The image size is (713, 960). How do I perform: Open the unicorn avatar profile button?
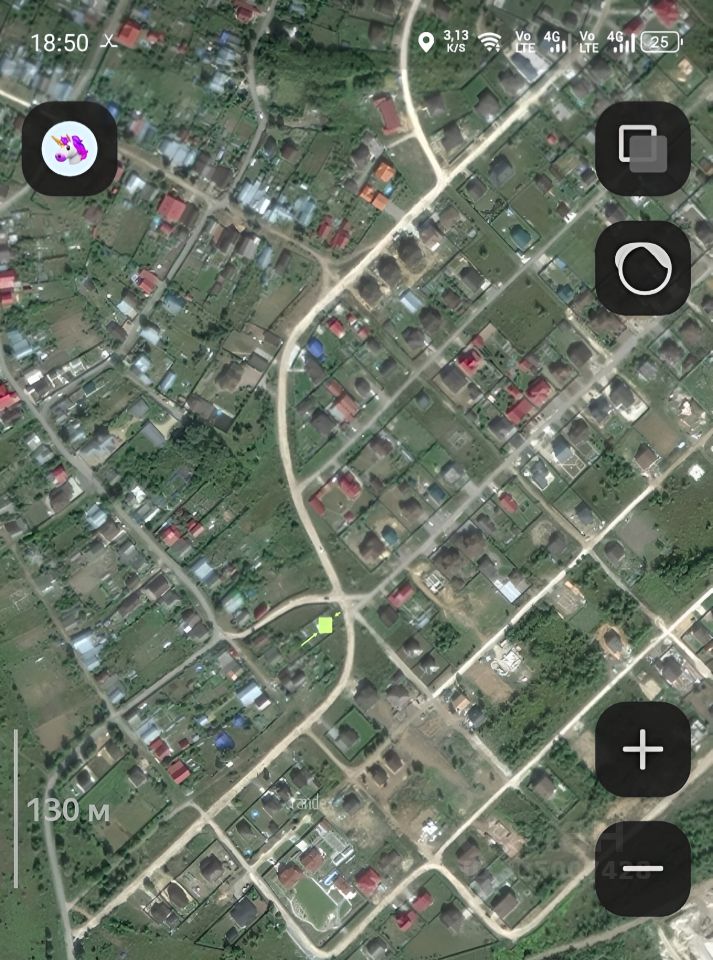click(x=69, y=149)
